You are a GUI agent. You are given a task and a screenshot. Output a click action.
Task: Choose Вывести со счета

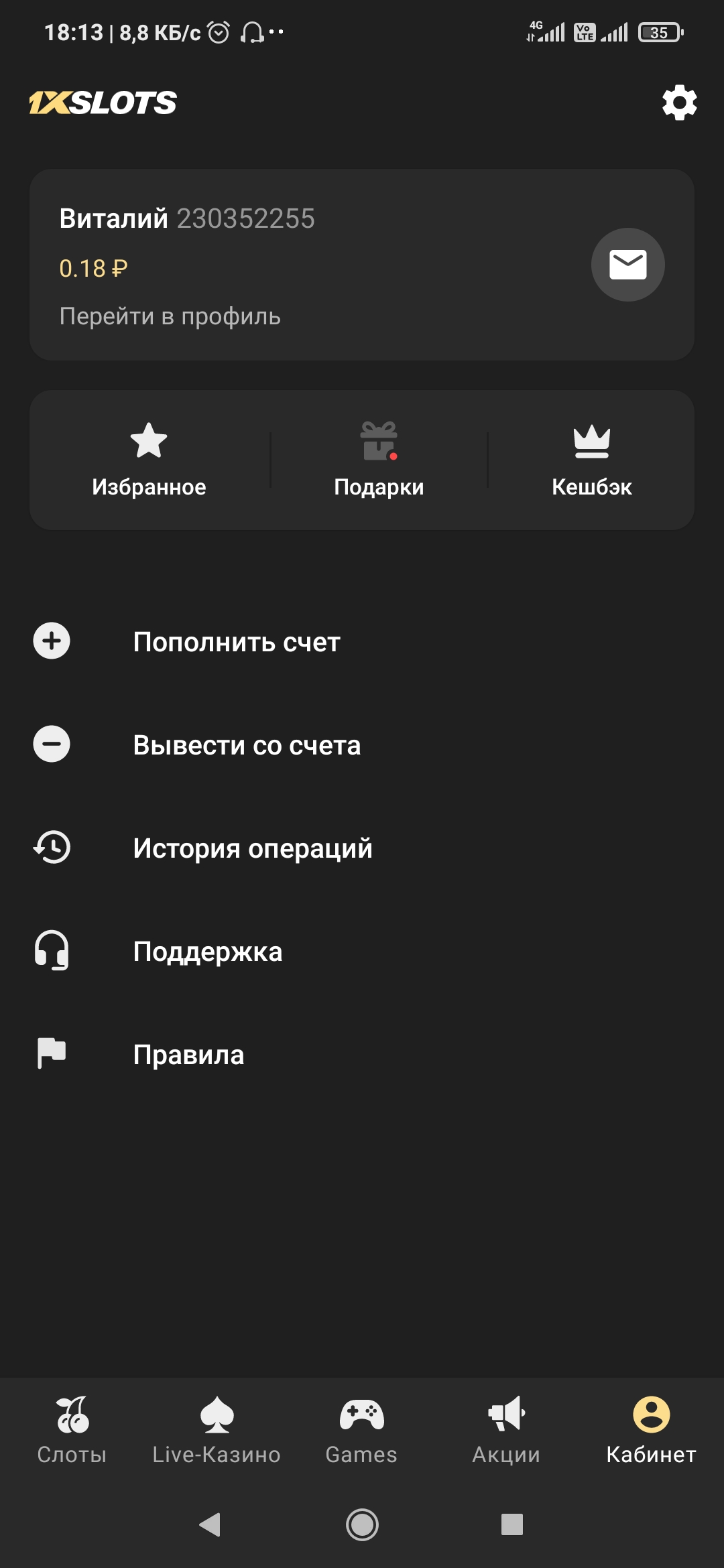(x=247, y=745)
